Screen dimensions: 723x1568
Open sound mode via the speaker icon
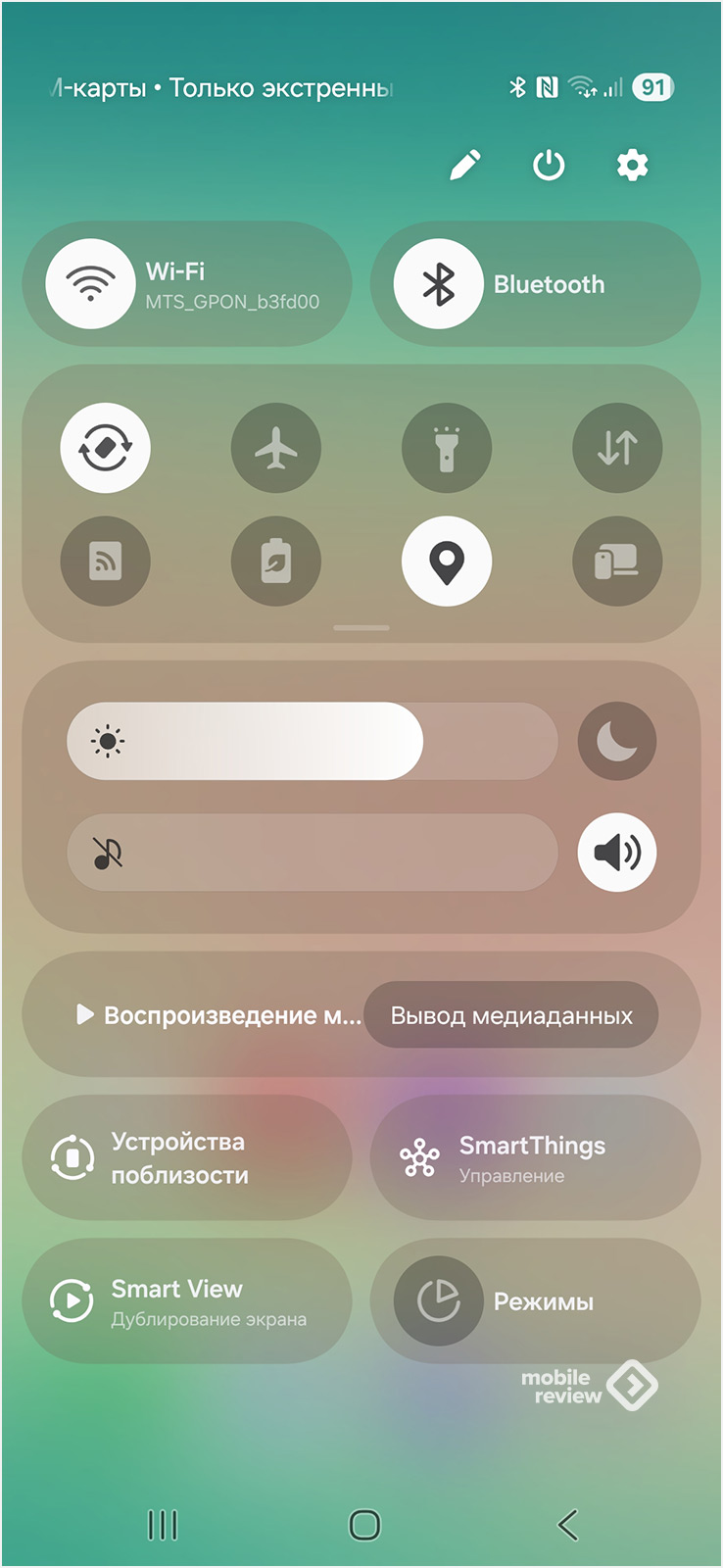(x=617, y=853)
